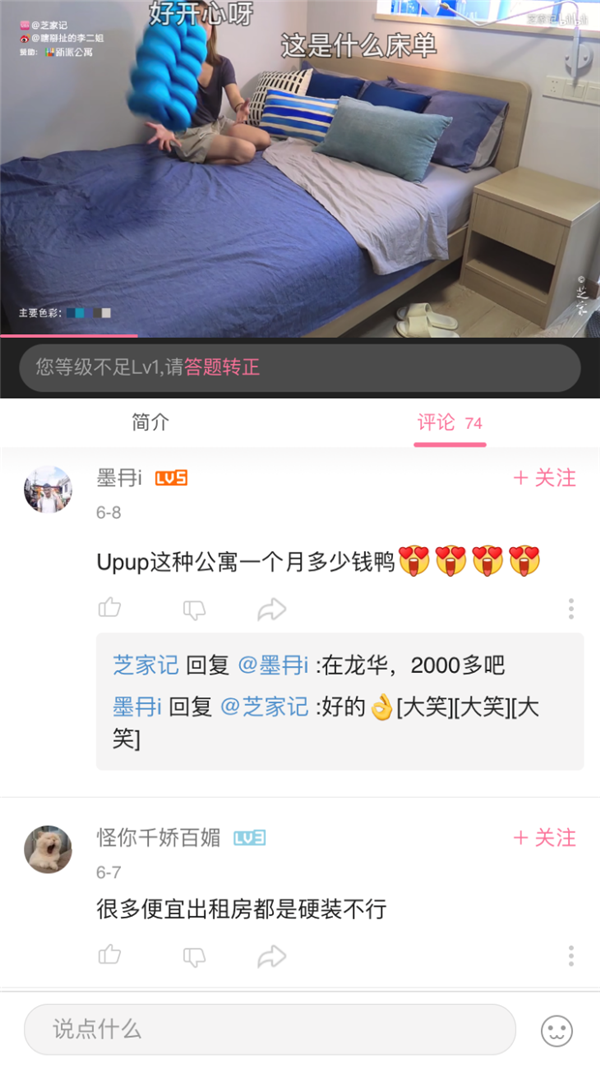Open 芝家记 profile from reply

click(x=145, y=665)
